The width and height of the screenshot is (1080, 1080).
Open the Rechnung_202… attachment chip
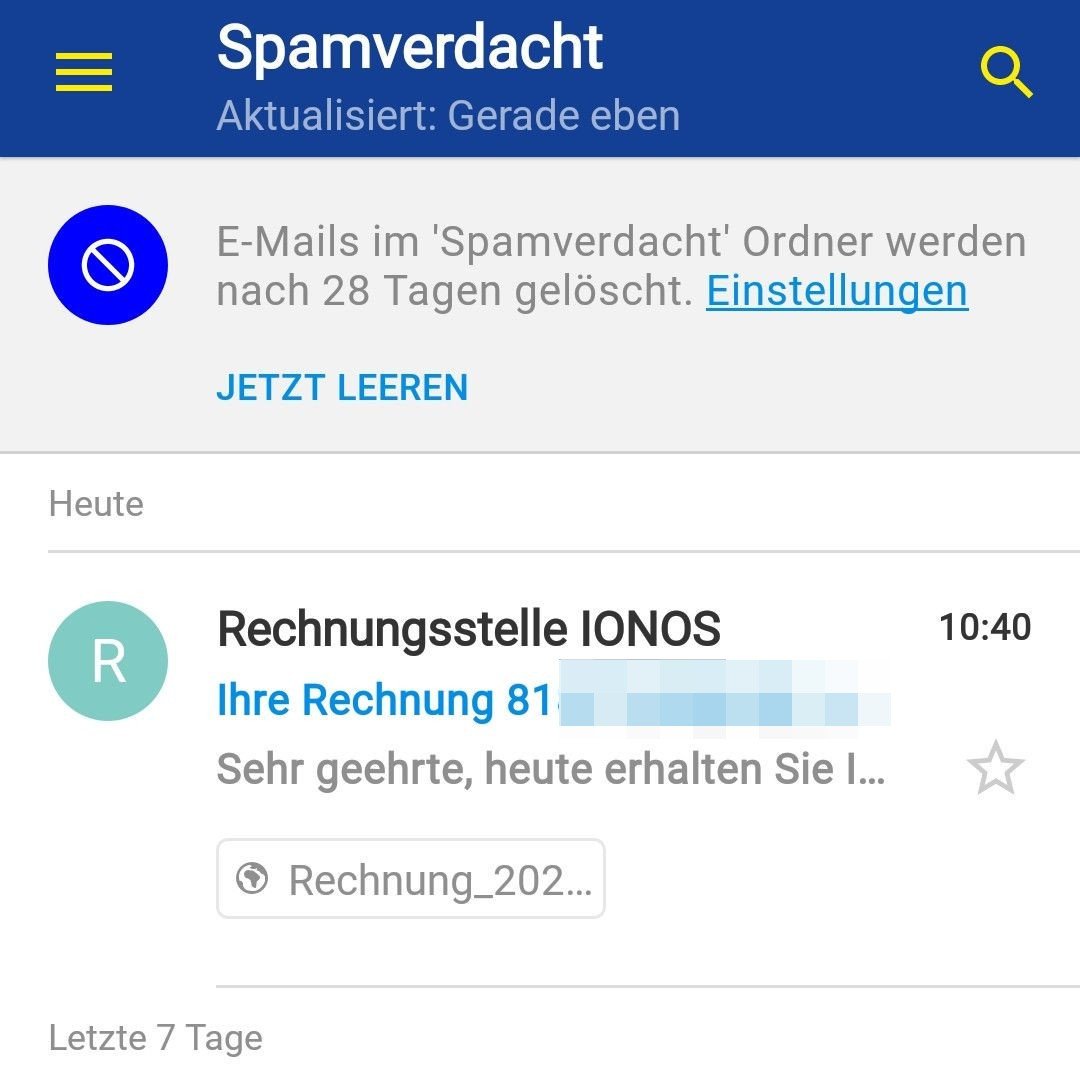pyautogui.click(x=411, y=879)
